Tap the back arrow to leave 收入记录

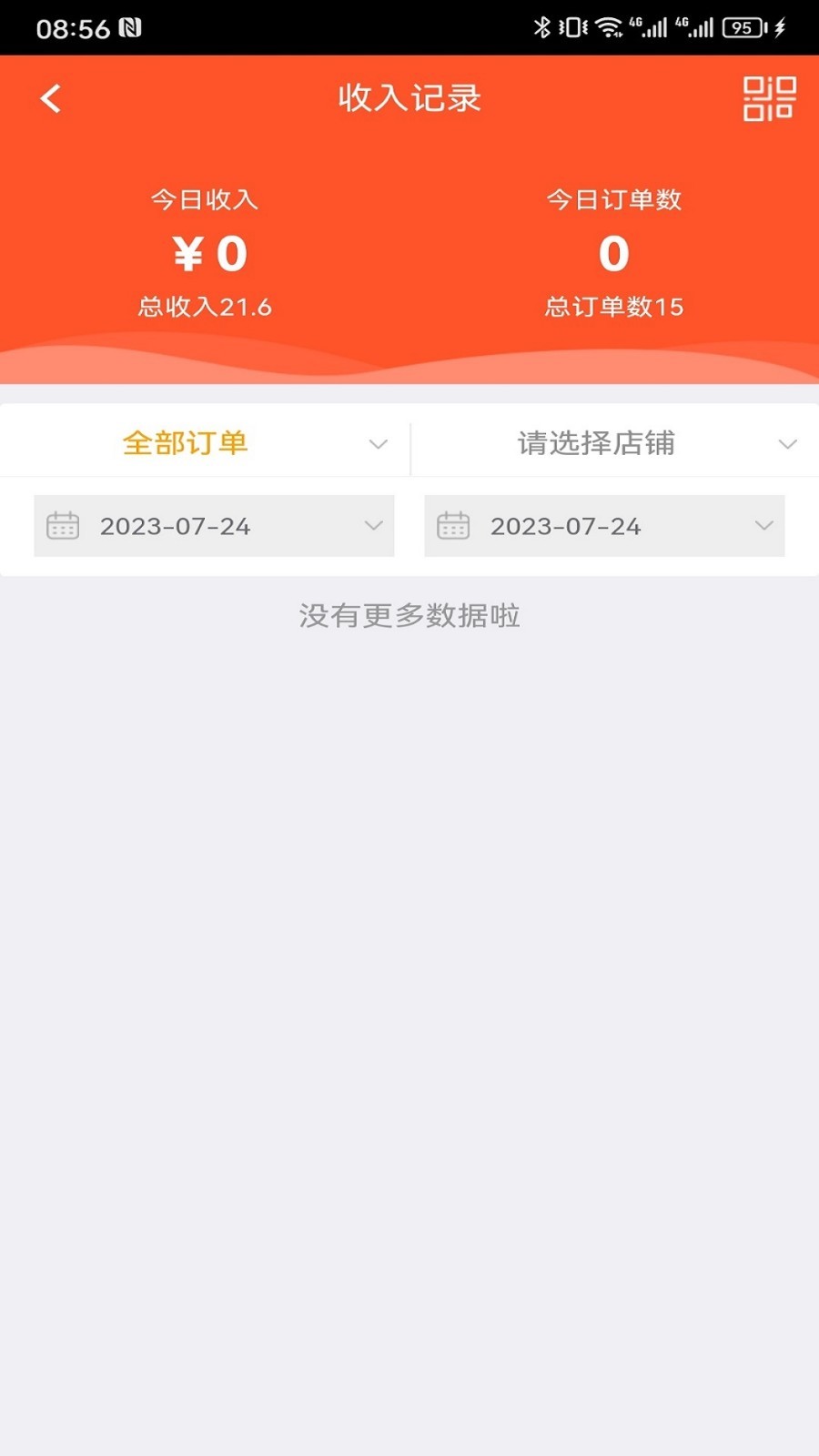51,97
